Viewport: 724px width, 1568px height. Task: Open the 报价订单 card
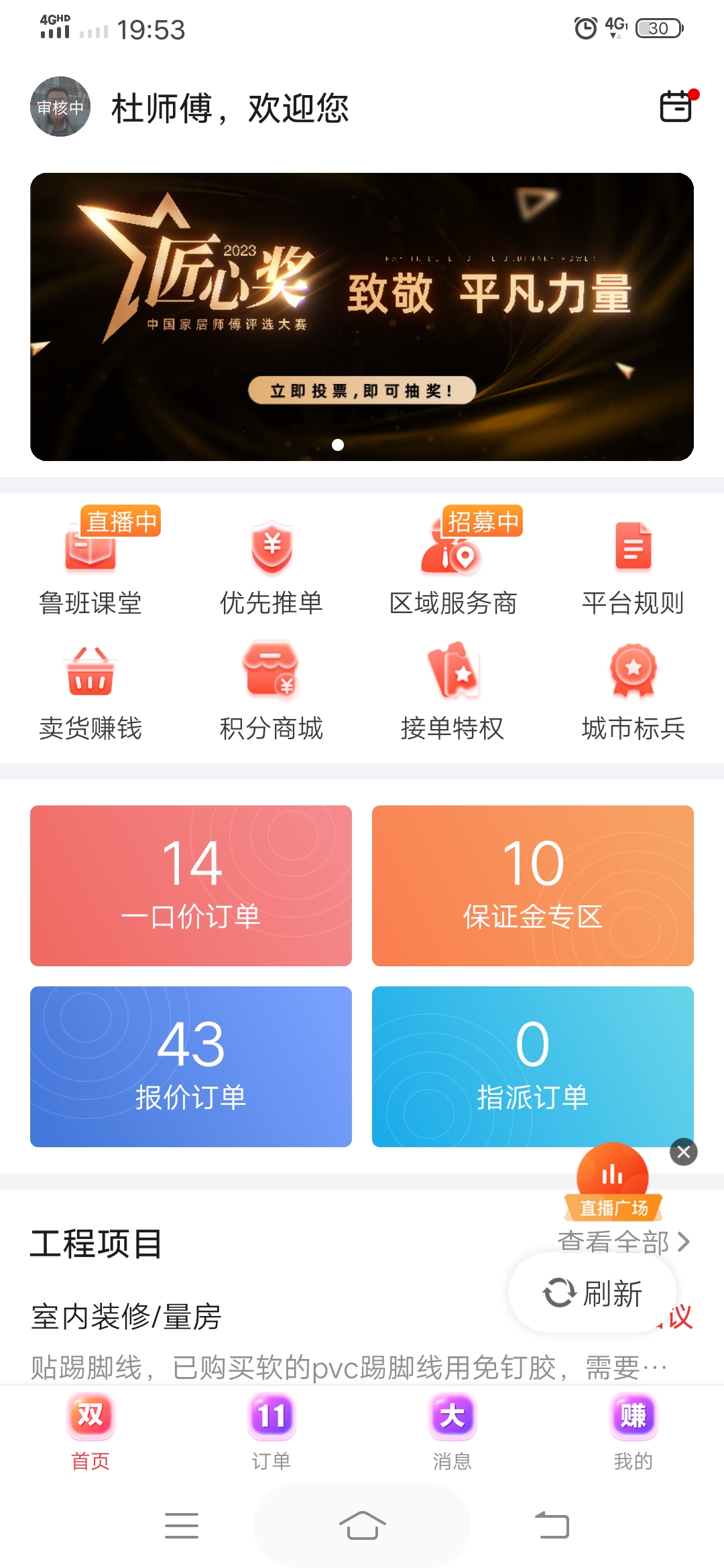[191, 1066]
